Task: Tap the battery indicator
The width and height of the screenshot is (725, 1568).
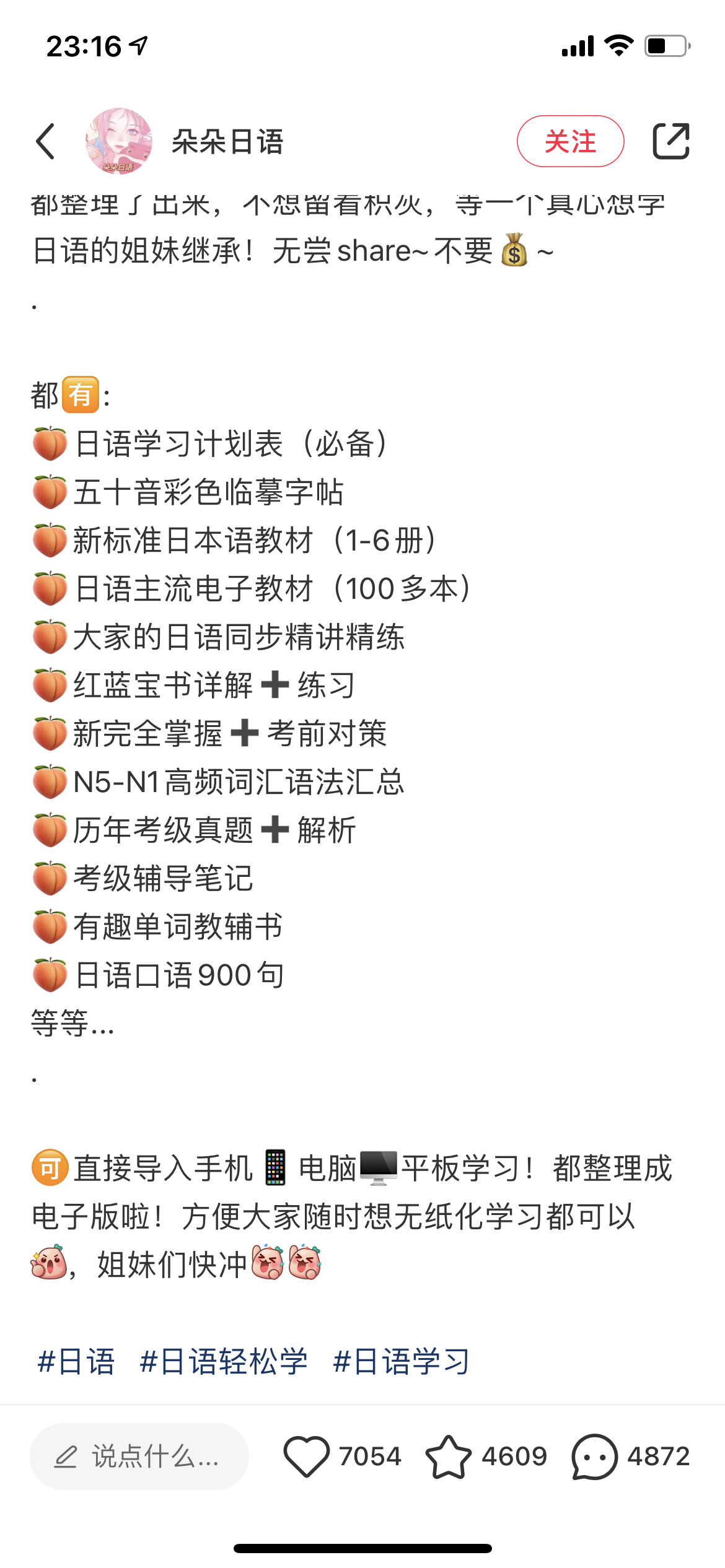Action: click(x=667, y=43)
